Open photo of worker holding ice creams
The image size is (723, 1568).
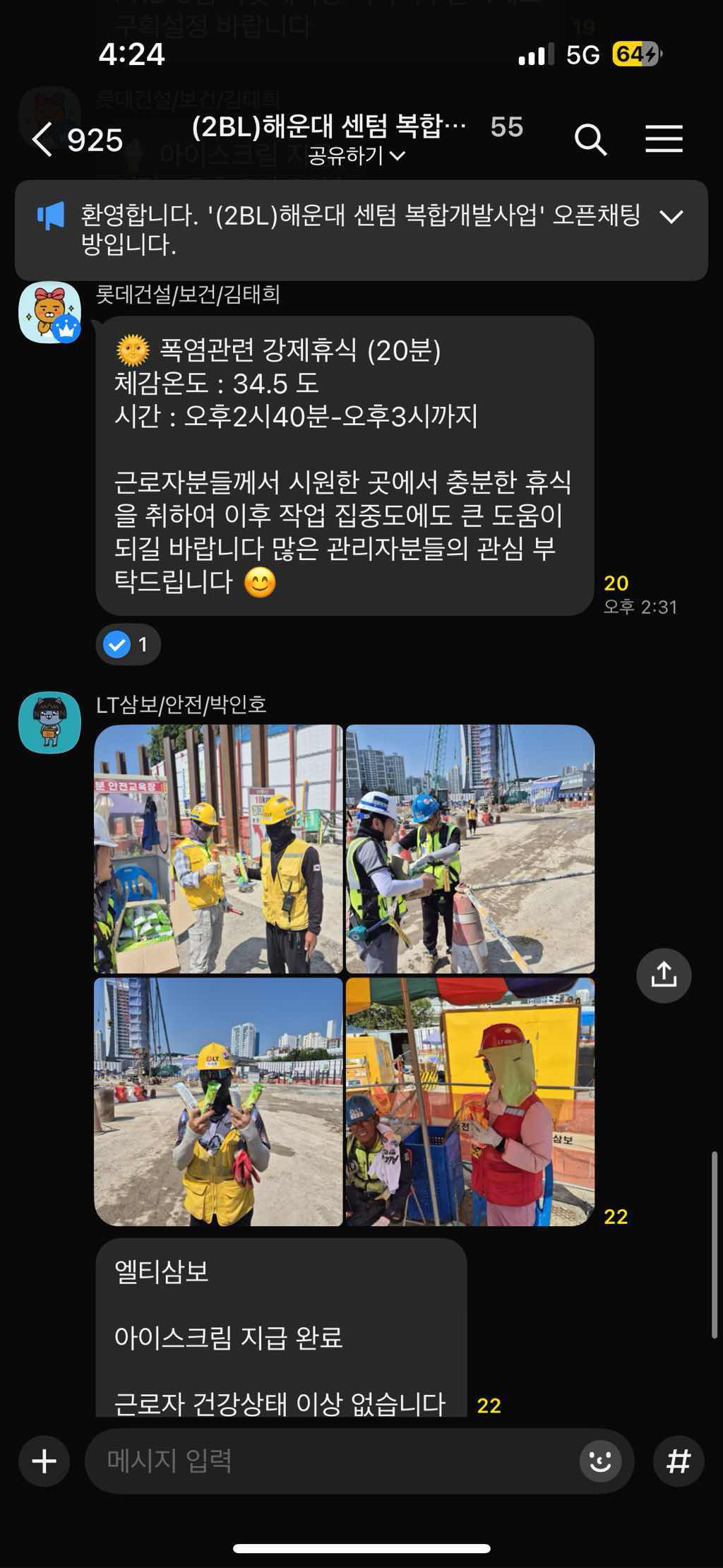click(218, 1101)
